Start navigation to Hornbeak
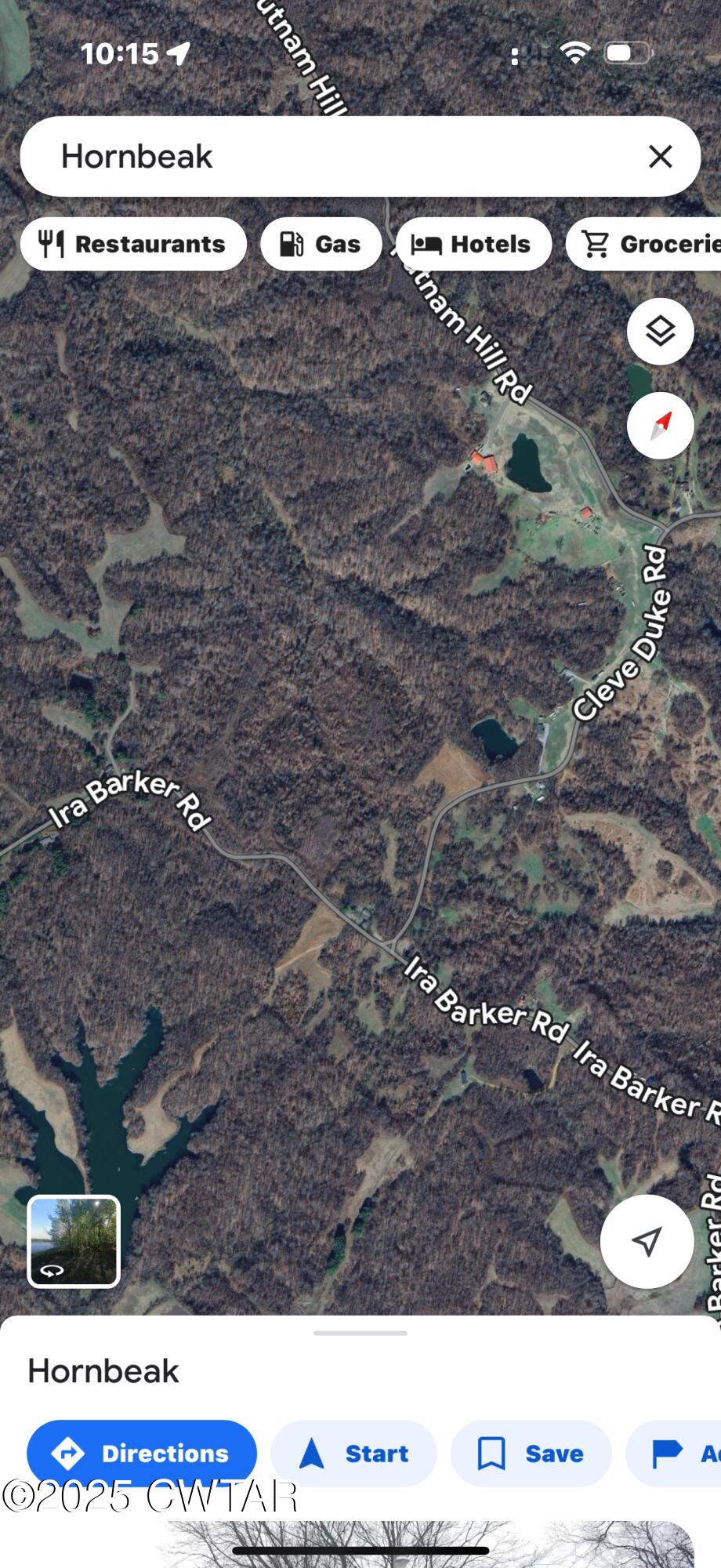 pyautogui.click(x=353, y=1453)
